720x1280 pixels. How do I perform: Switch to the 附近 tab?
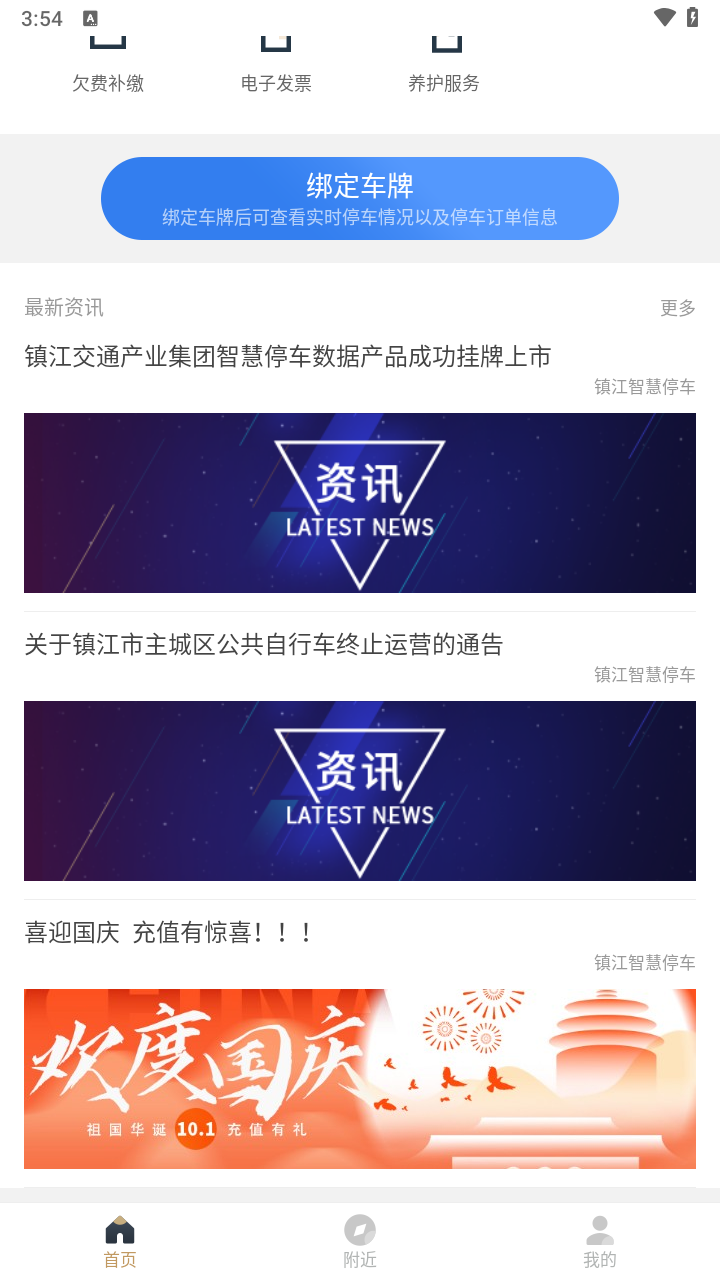click(x=359, y=1245)
